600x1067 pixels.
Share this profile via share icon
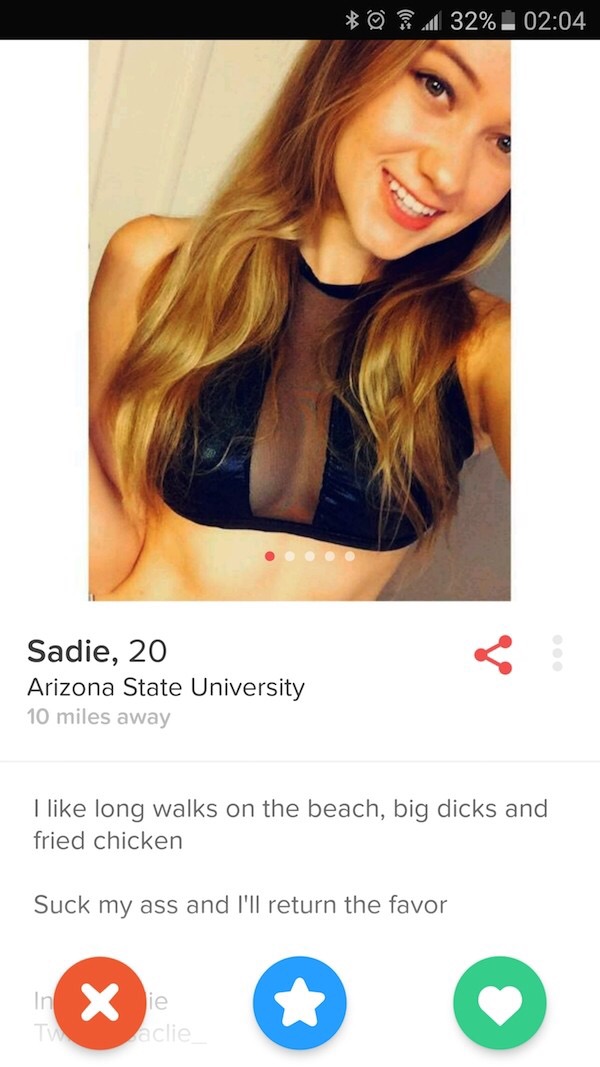click(493, 655)
